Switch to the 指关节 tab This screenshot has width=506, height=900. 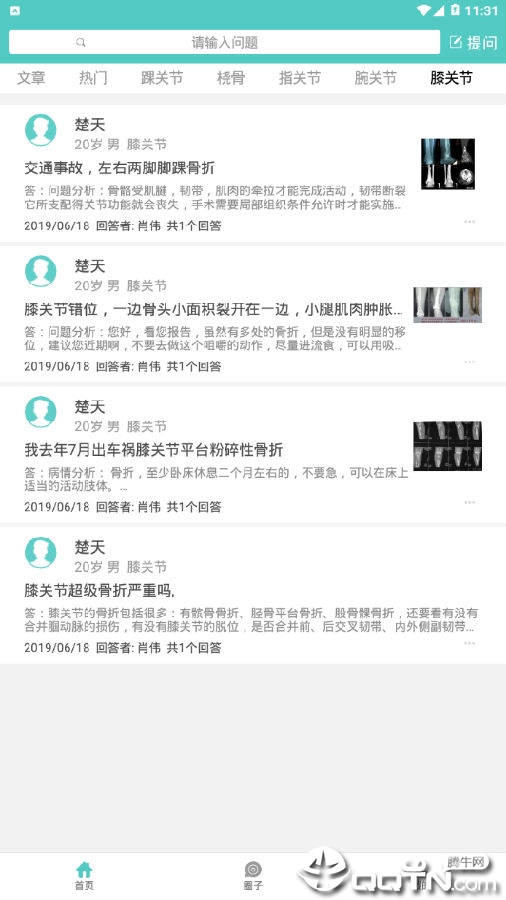pyautogui.click(x=299, y=78)
